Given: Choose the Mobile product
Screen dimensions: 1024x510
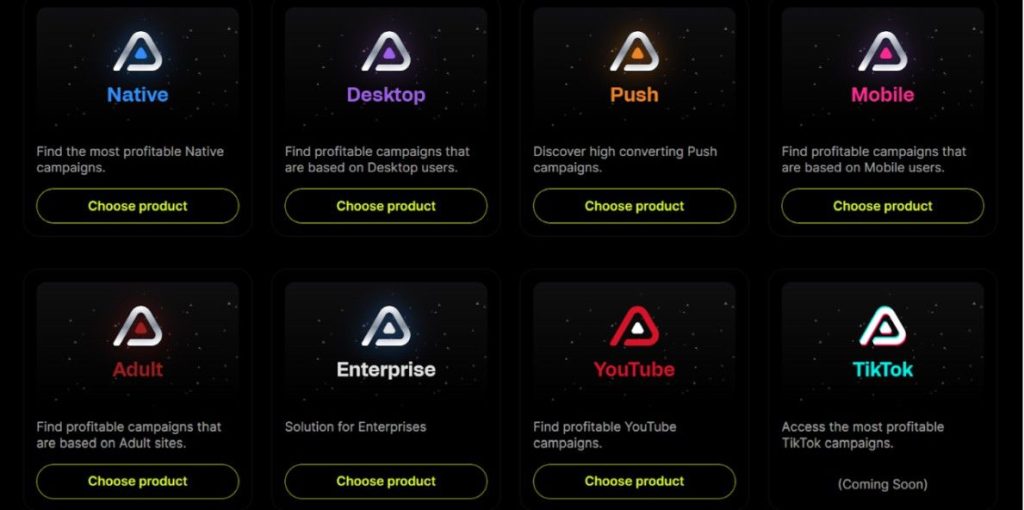Looking at the screenshot, I should (882, 206).
